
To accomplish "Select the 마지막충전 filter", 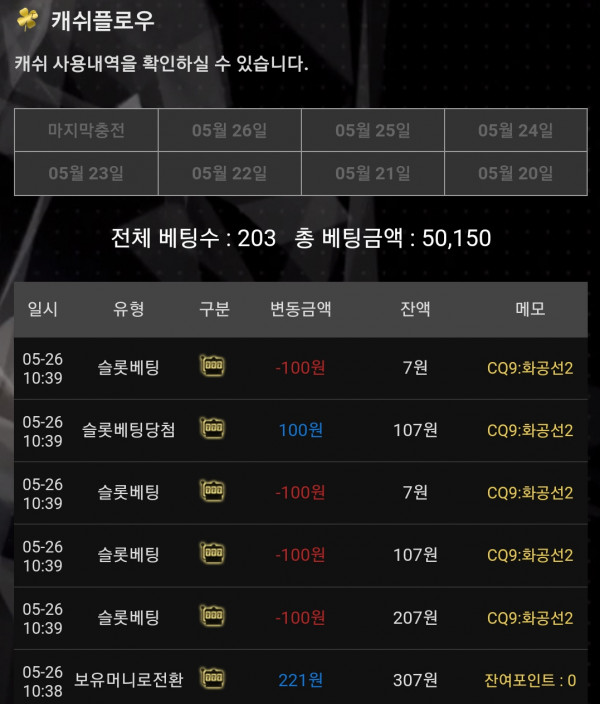I will pos(86,131).
